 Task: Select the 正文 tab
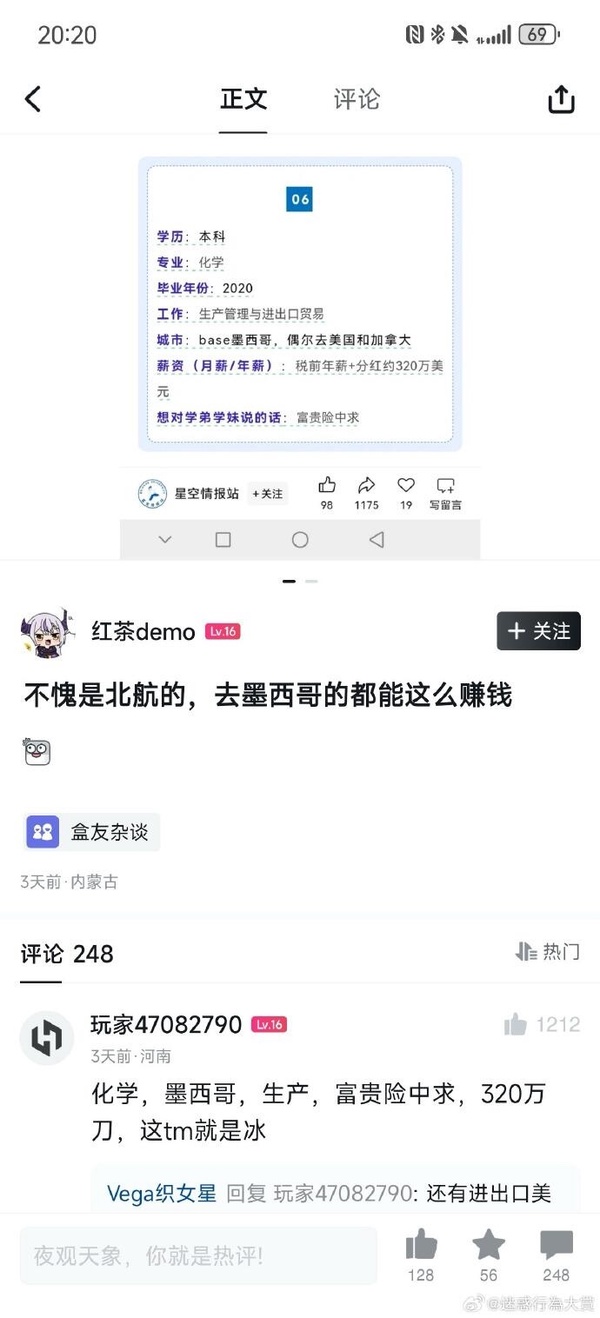(x=244, y=99)
